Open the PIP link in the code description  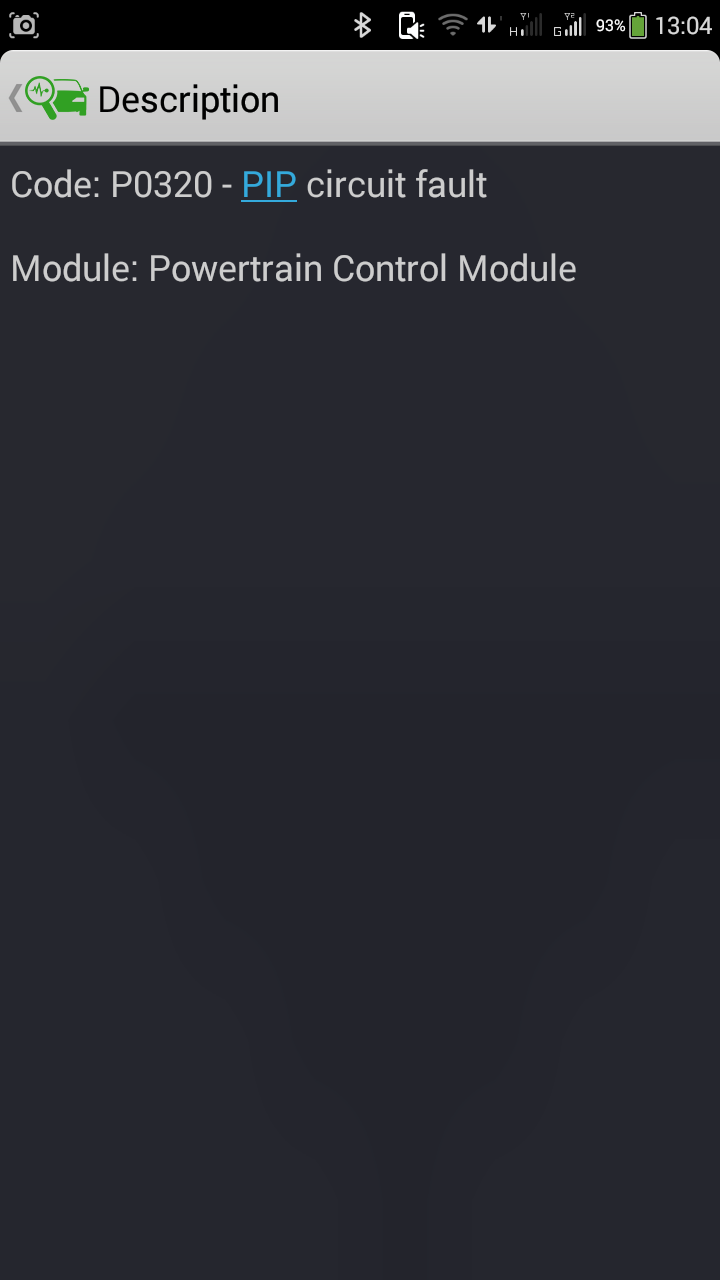click(268, 185)
